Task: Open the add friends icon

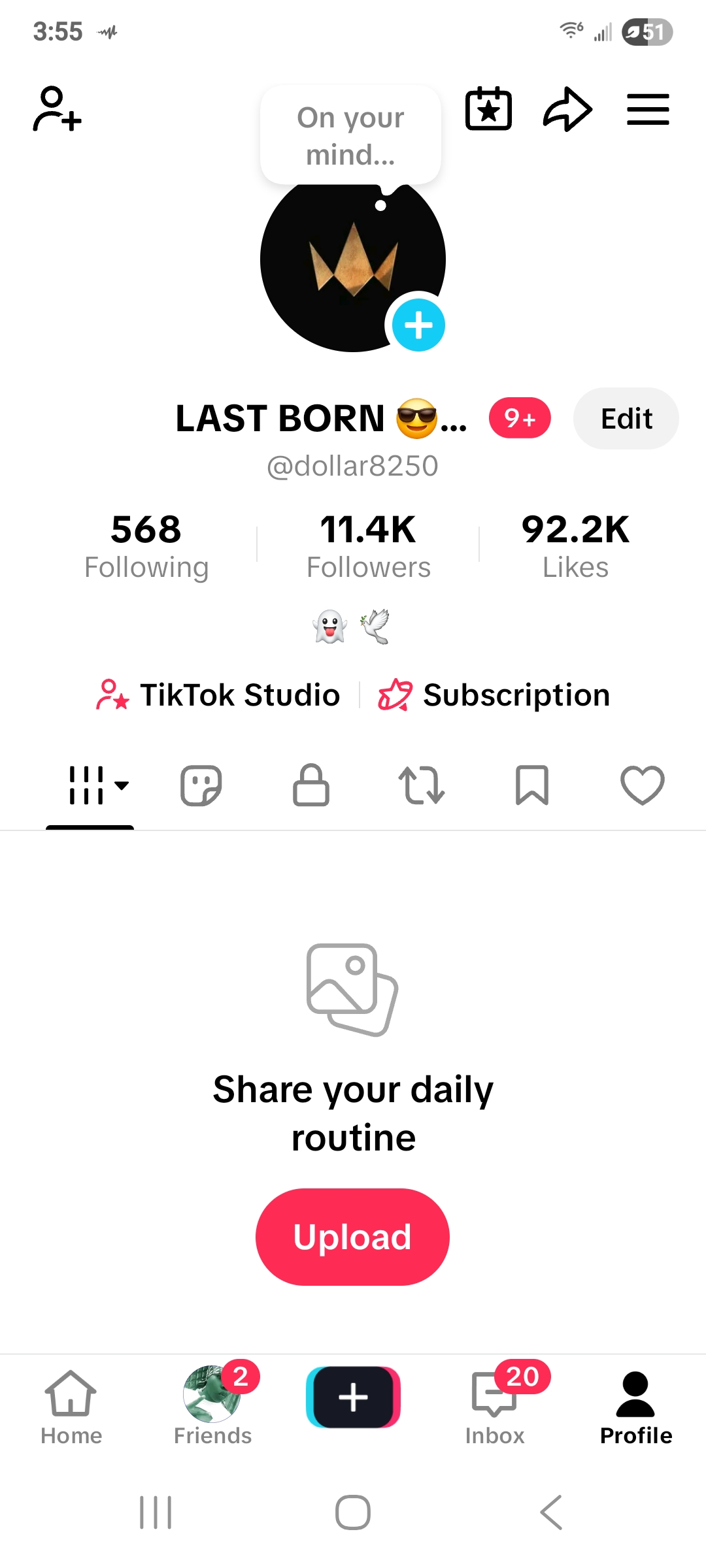Action: [x=58, y=109]
